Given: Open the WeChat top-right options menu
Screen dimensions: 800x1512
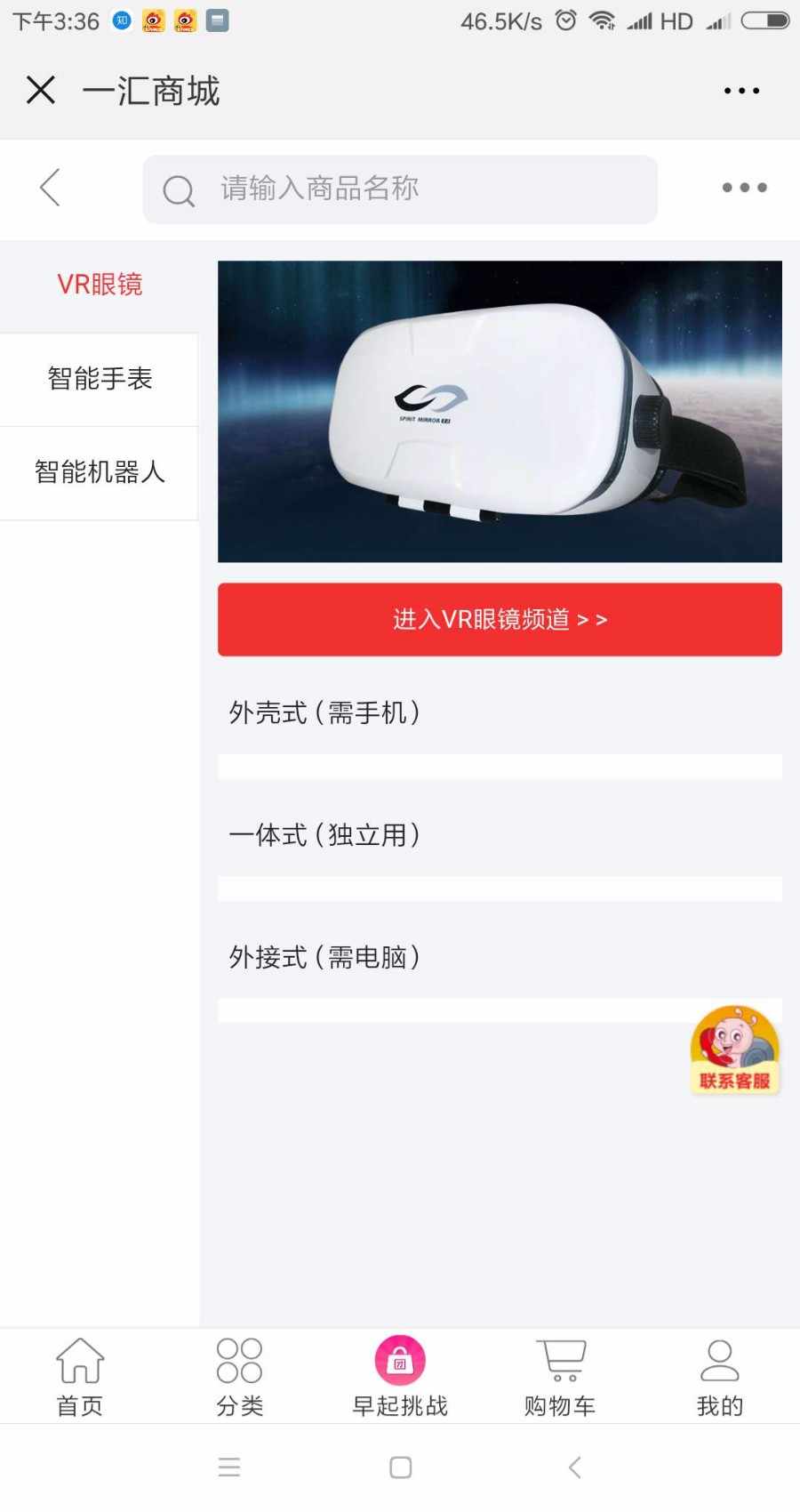Looking at the screenshot, I should pyautogui.click(x=741, y=90).
